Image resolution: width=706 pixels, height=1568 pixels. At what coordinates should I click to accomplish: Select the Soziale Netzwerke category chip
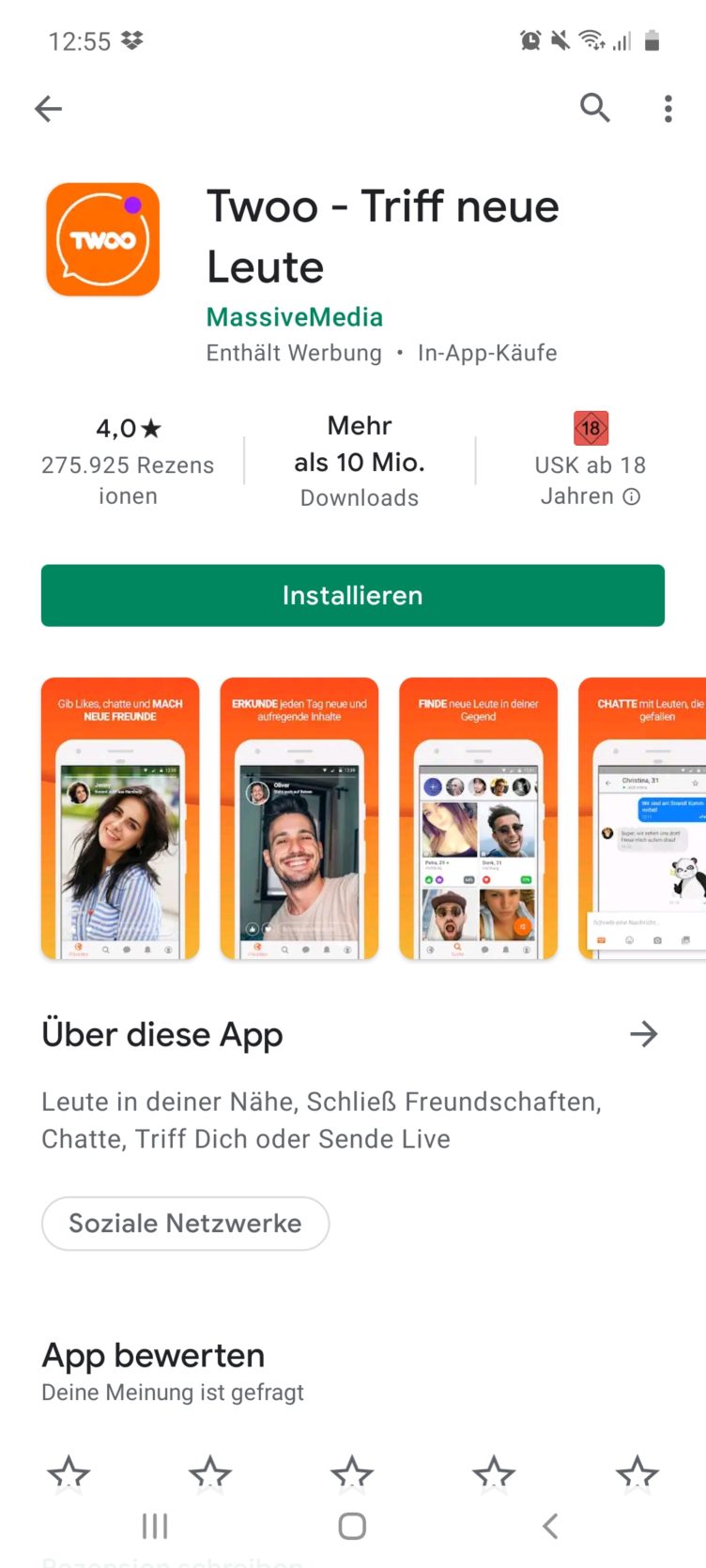184,1223
